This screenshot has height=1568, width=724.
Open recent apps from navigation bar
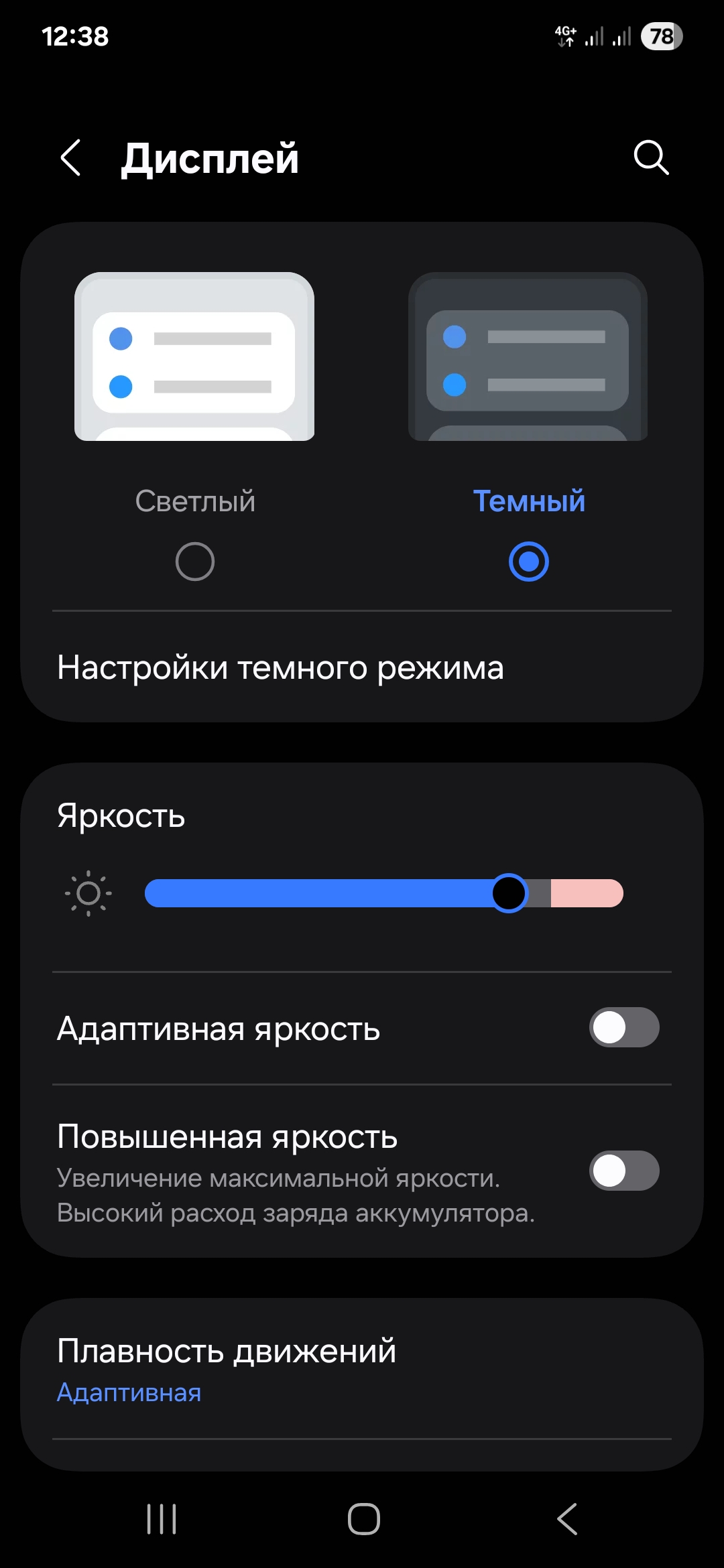click(x=162, y=1518)
